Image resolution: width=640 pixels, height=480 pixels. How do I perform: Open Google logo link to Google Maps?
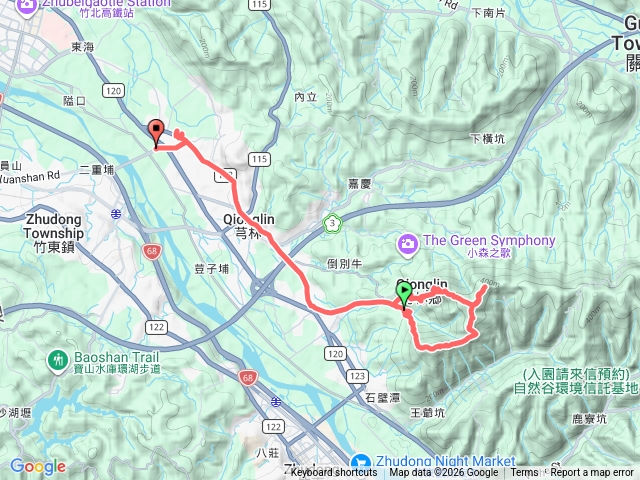tap(37, 466)
